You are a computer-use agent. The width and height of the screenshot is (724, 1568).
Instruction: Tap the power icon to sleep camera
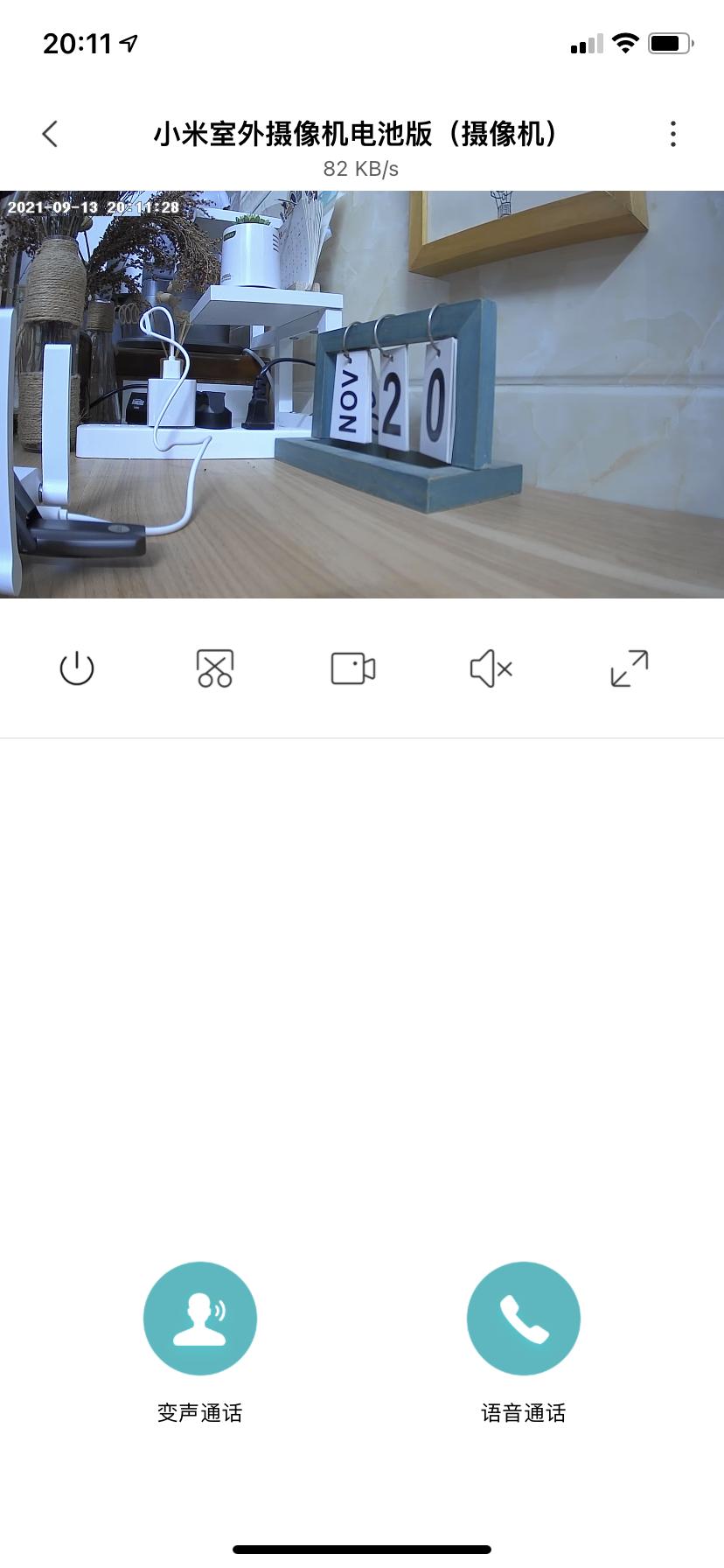point(77,668)
